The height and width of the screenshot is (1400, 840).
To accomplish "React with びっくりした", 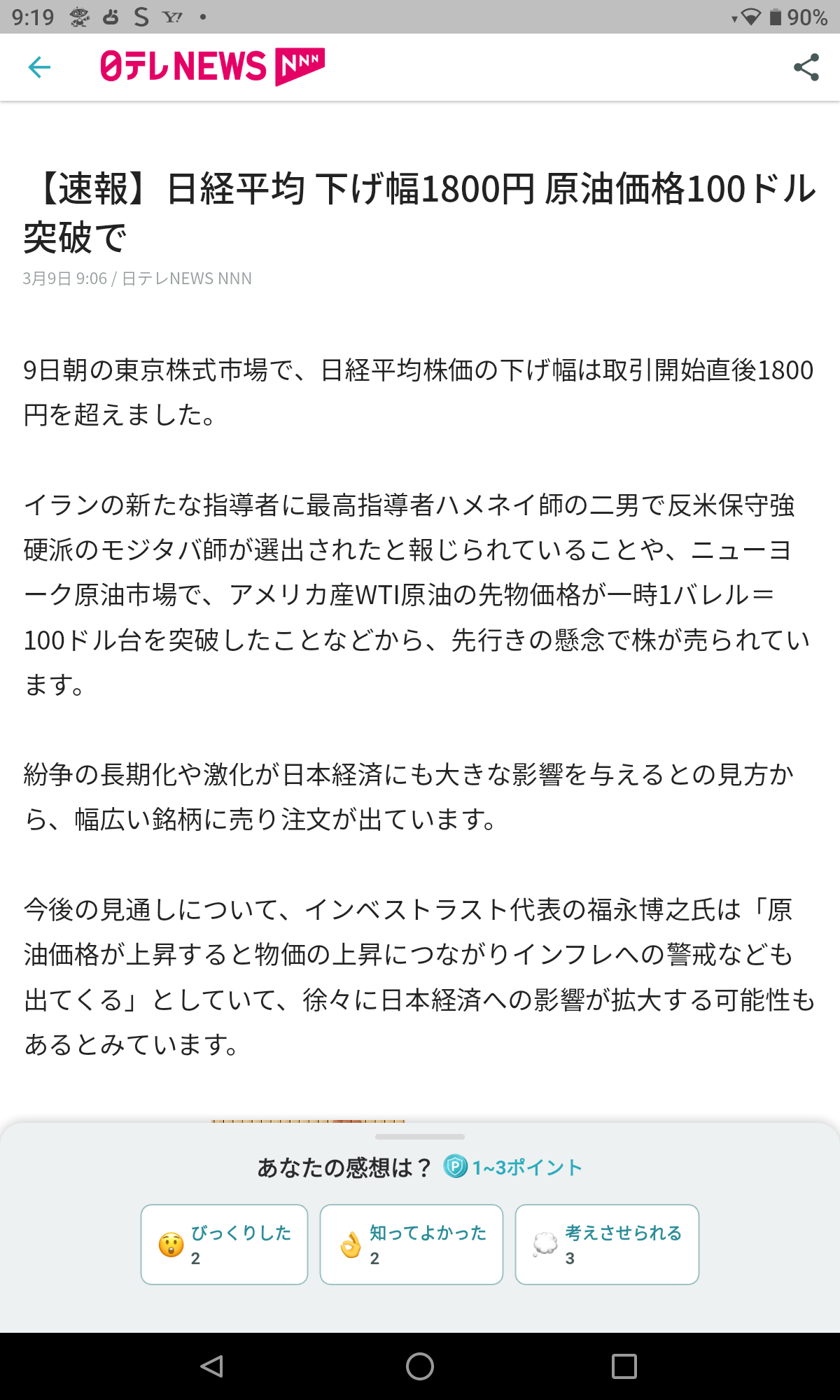I will 224,1244.
